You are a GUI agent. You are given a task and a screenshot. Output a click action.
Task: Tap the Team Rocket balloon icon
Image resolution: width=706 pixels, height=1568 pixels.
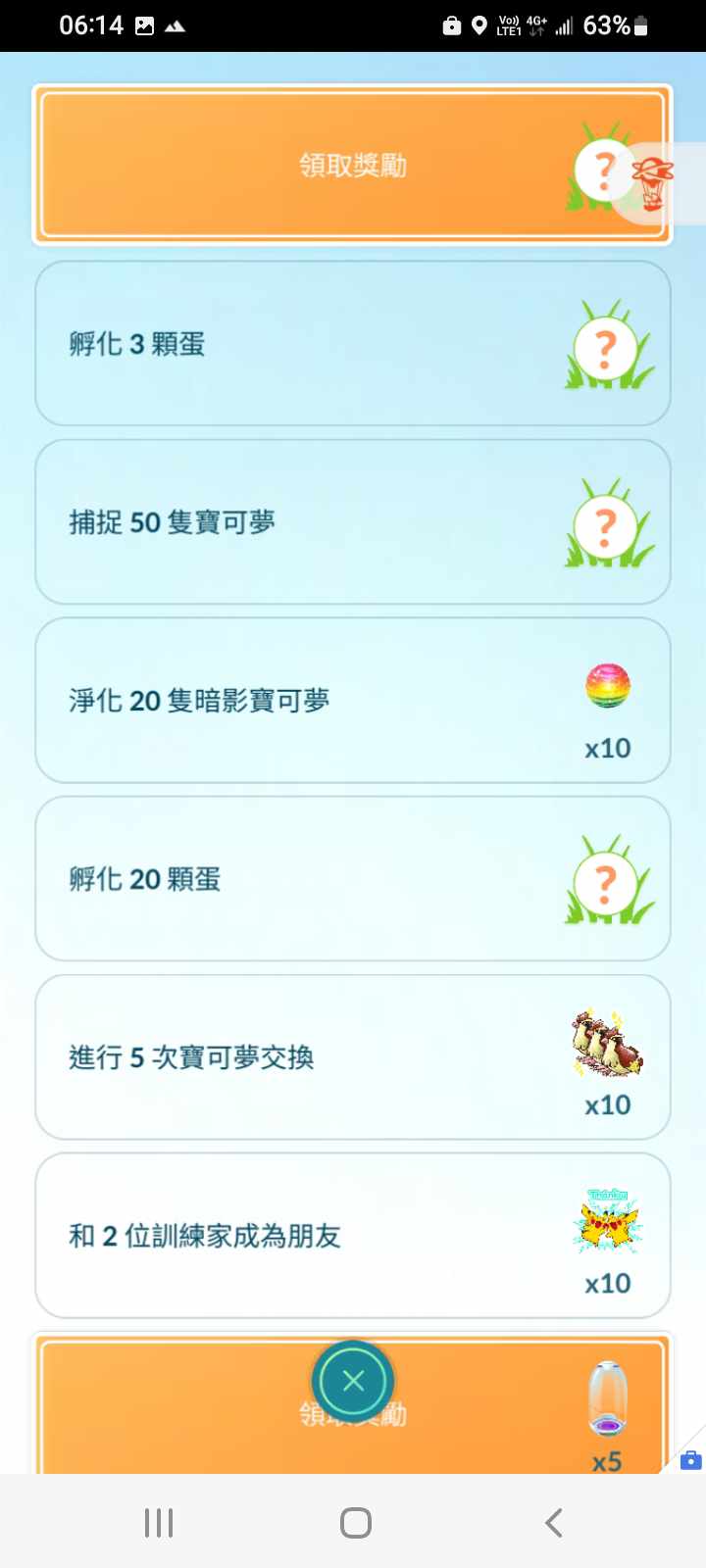click(x=653, y=184)
